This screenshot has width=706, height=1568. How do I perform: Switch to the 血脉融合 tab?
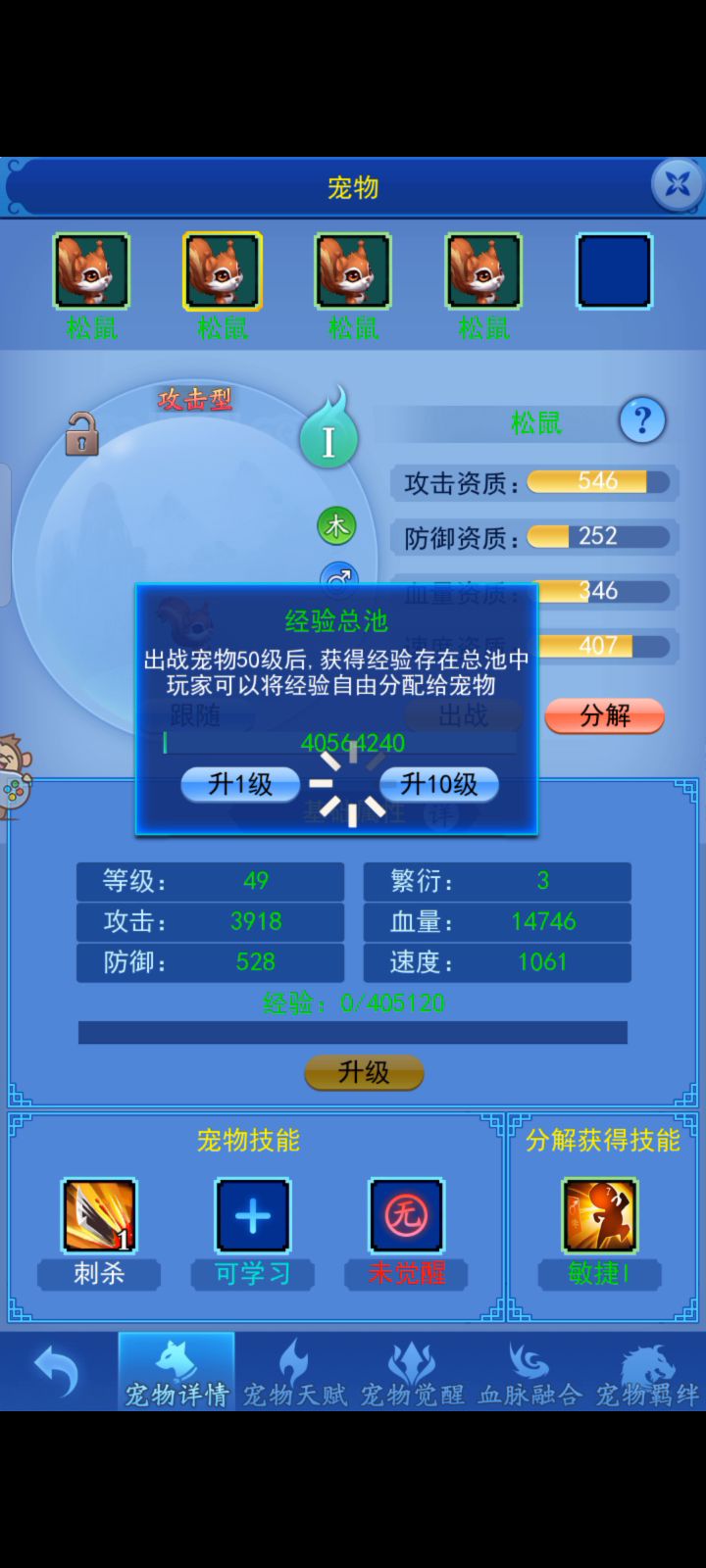click(x=529, y=1372)
